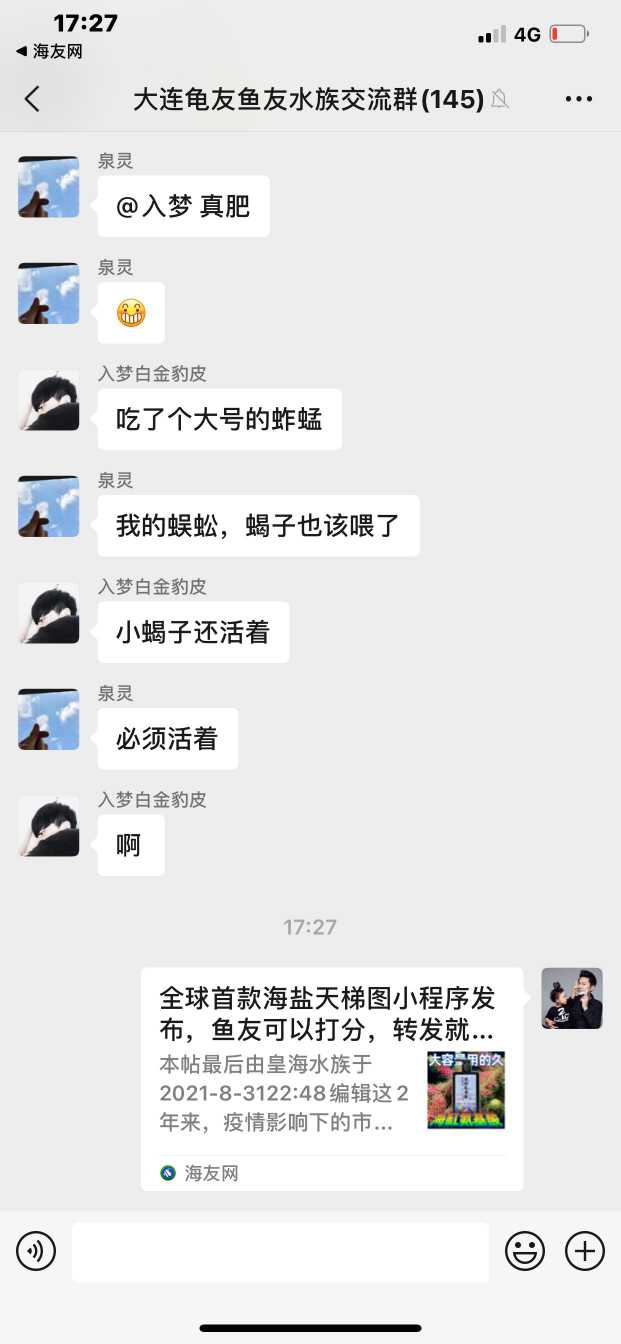View 泉灵's avatar next to 真肥 message
621x1344 pixels.
coord(49,187)
